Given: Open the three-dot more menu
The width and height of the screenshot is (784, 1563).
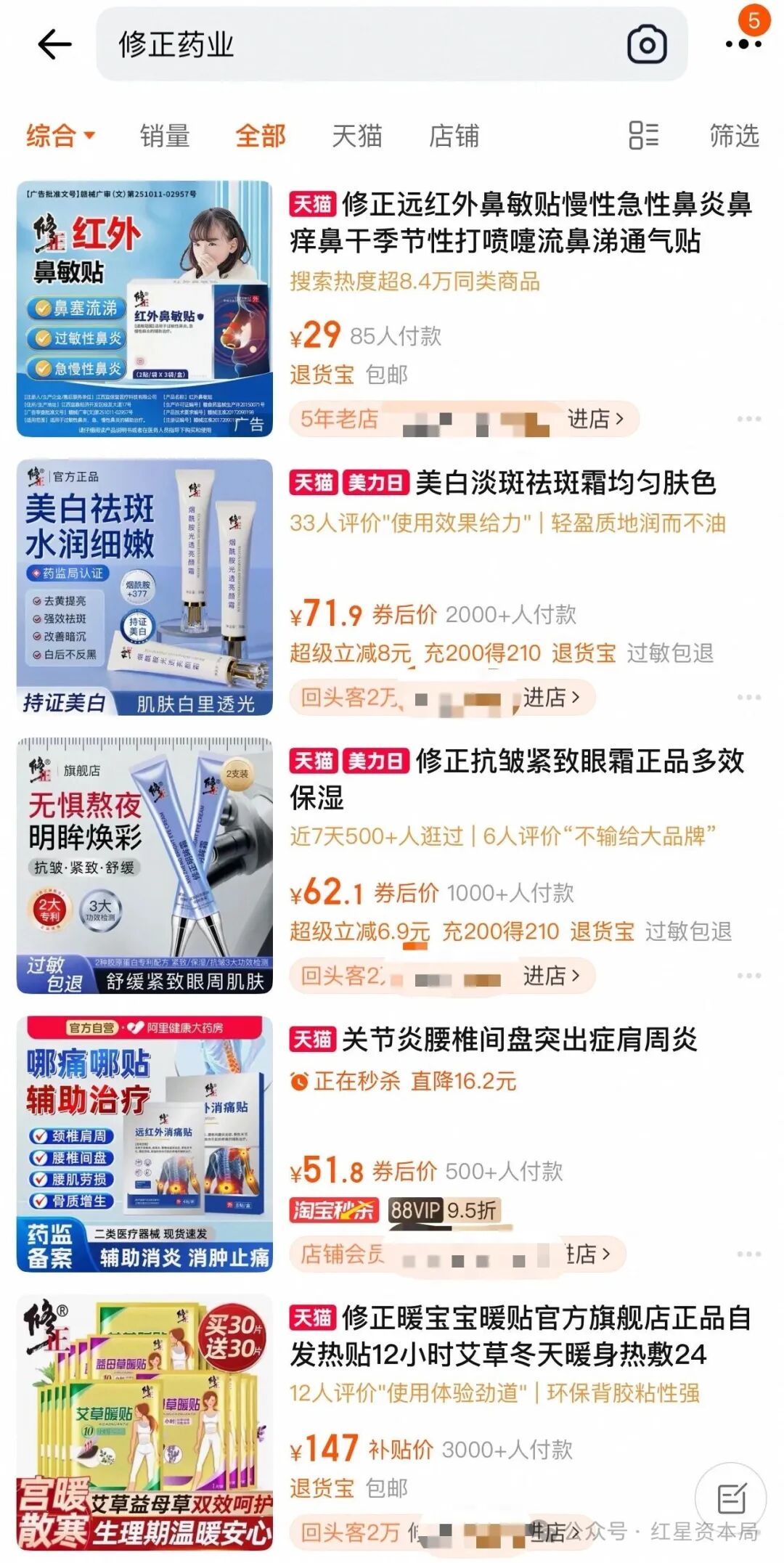Looking at the screenshot, I should coord(743,45).
